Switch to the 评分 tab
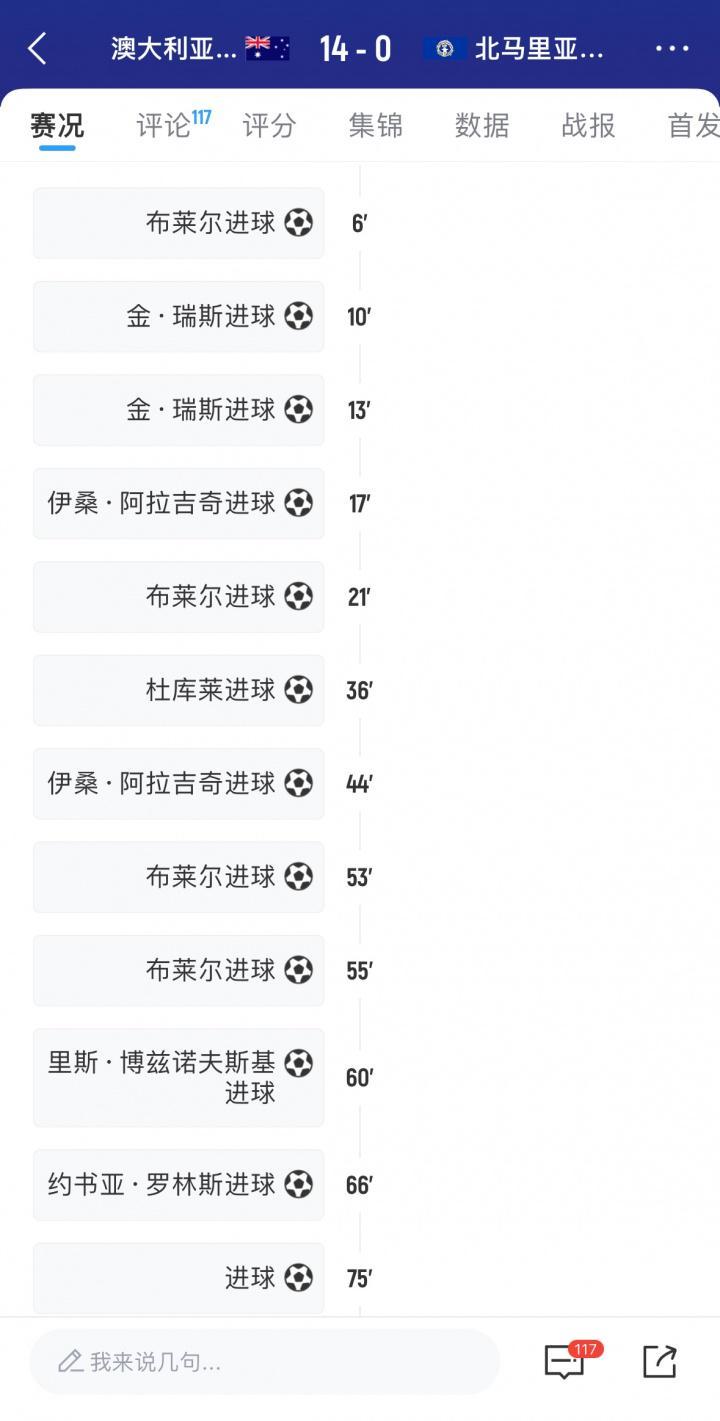Image resolution: width=720 pixels, height=1421 pixels. click(270, 125)
